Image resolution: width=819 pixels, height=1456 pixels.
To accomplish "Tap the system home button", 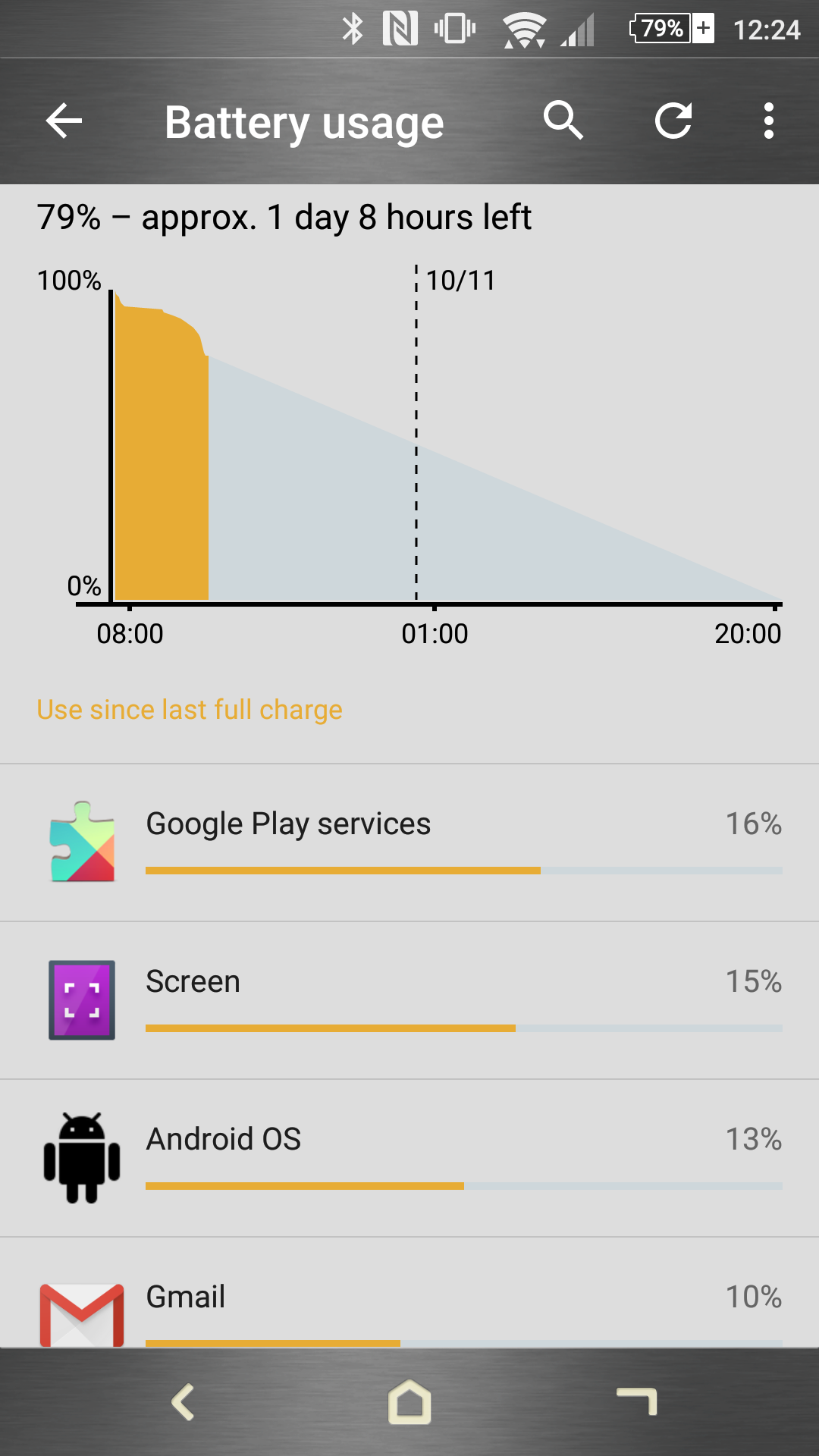I will coord(409,1401).
